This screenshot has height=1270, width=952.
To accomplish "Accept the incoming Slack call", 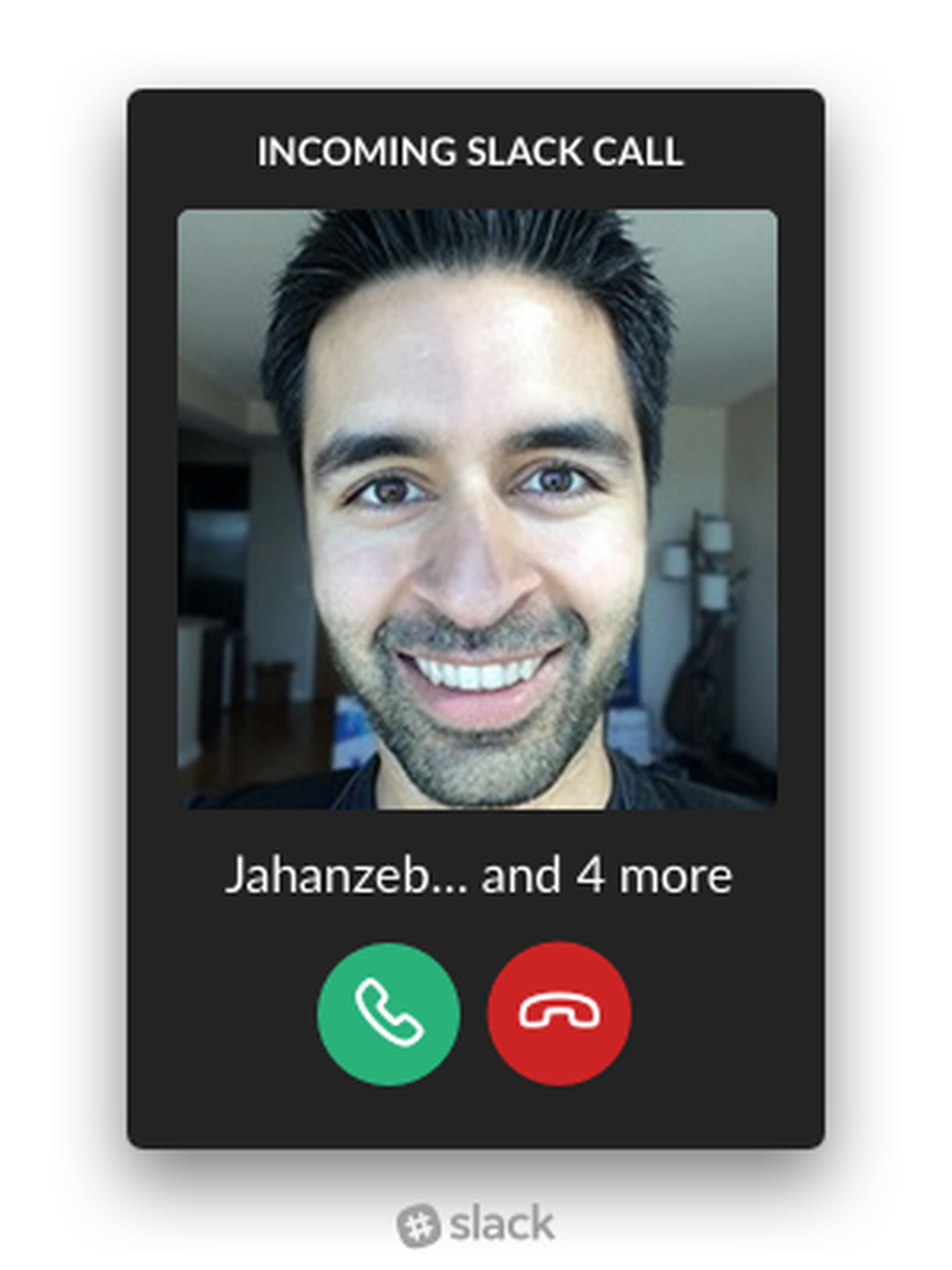I will [x=388, y=1013].
